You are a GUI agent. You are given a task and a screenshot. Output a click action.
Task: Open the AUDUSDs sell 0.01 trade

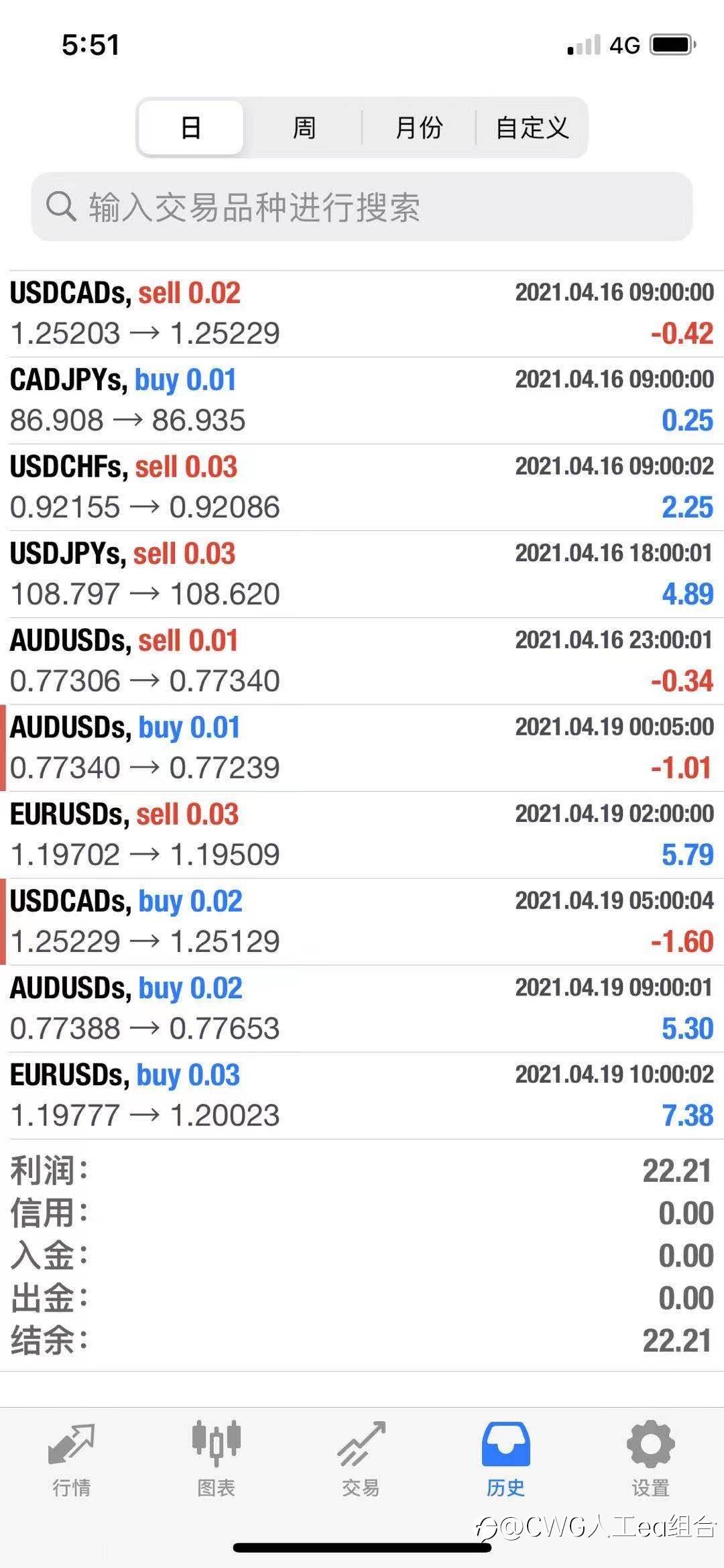(x=362, y=661)
